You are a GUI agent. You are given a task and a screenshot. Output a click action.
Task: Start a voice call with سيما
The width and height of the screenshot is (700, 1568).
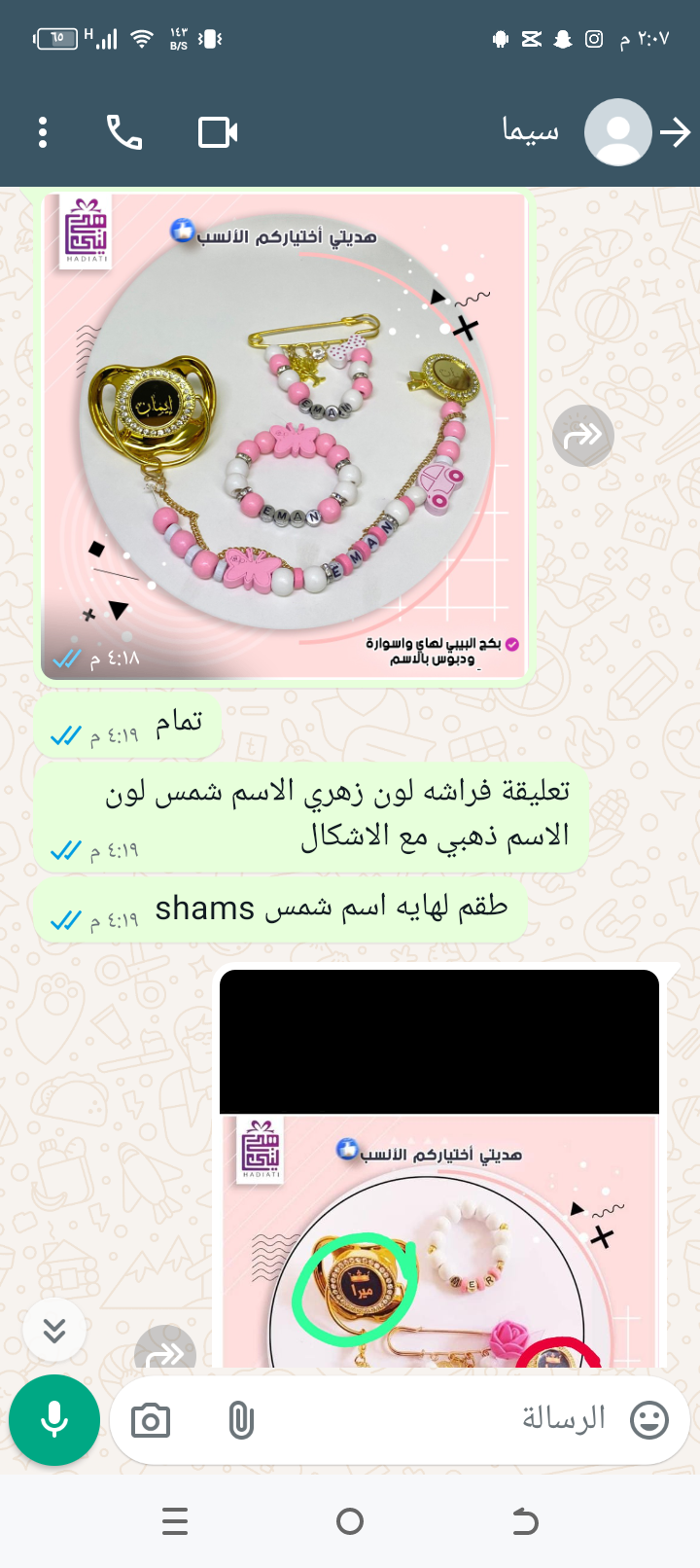click(124, 132)
